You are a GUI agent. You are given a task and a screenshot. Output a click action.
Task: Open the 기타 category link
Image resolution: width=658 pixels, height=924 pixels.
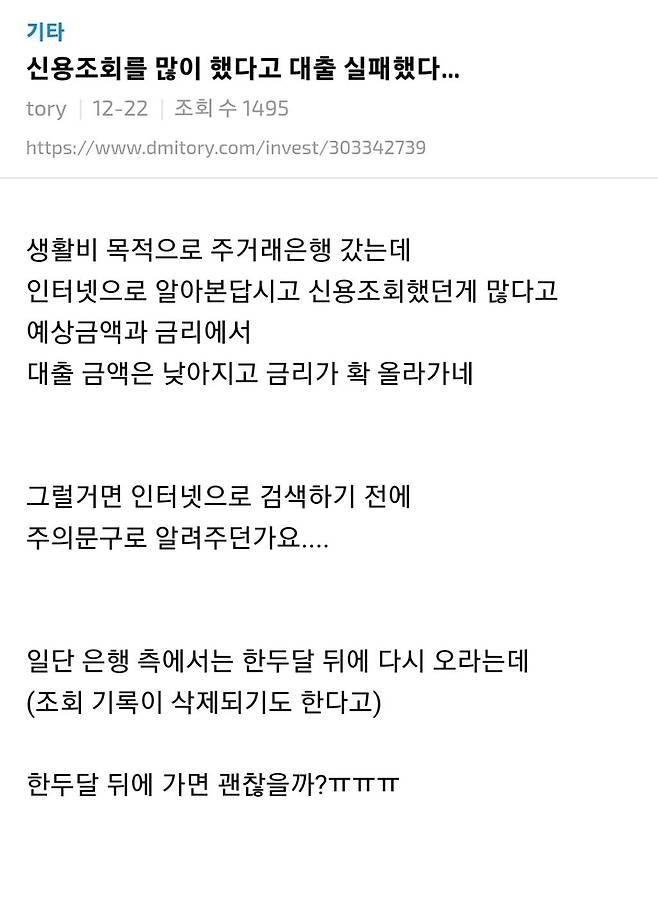45,32
